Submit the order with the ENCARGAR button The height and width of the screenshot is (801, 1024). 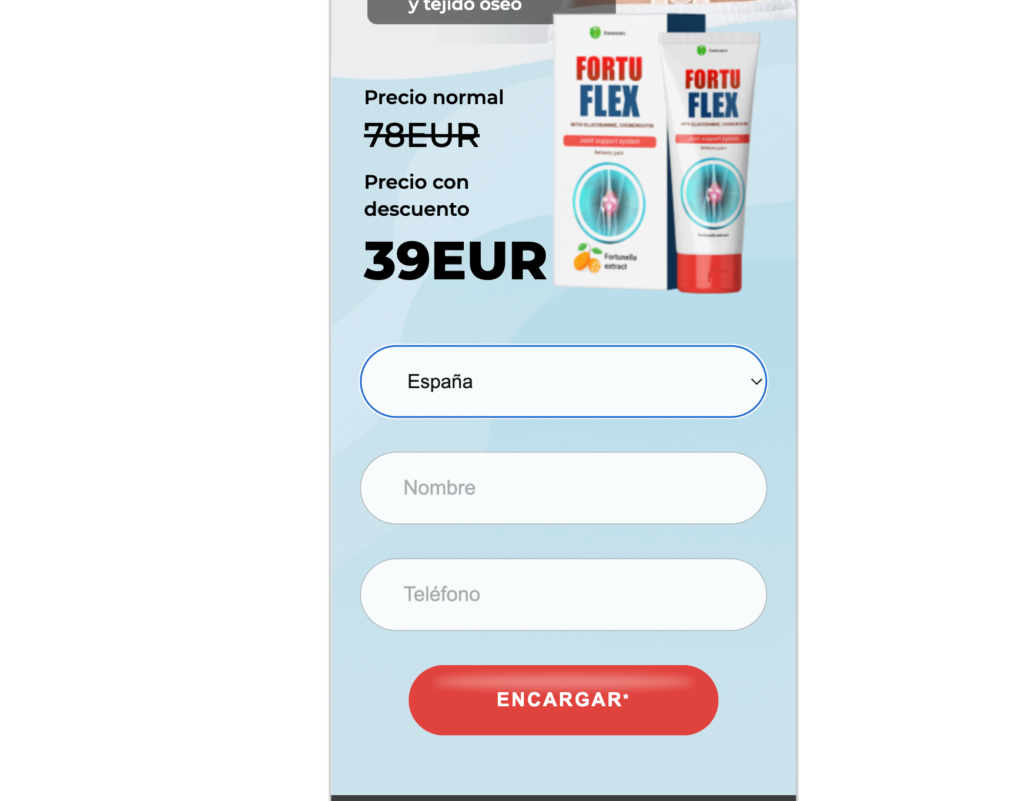pyautogui.click(x=563, y=700)
